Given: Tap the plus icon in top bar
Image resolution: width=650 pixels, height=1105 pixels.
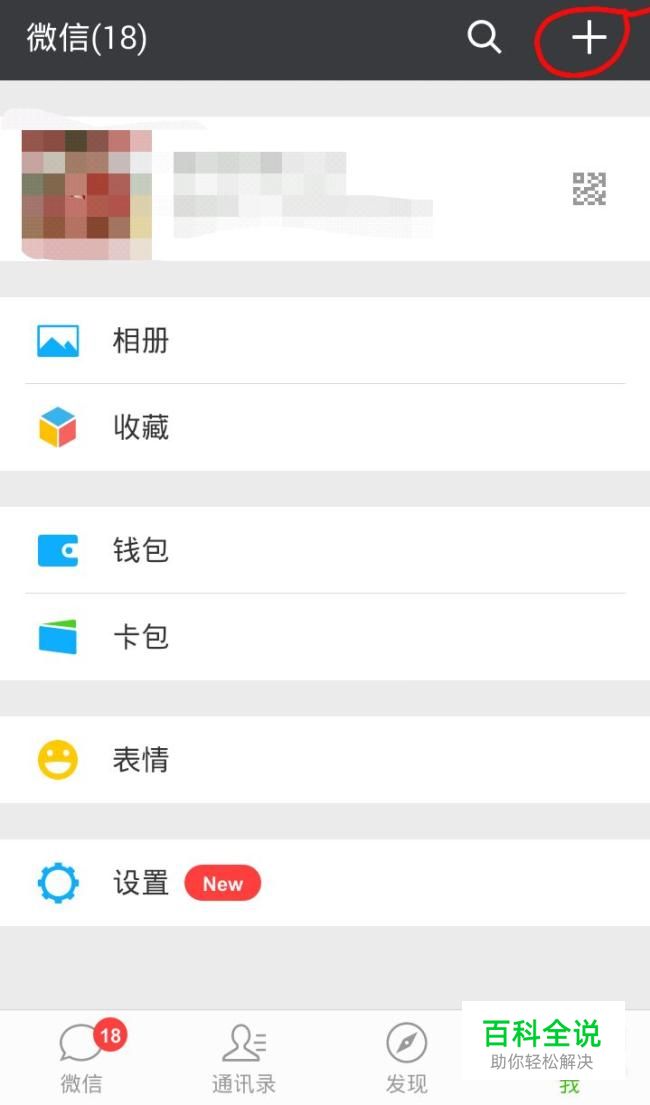Looking at the screenshot, I should 589,37.
